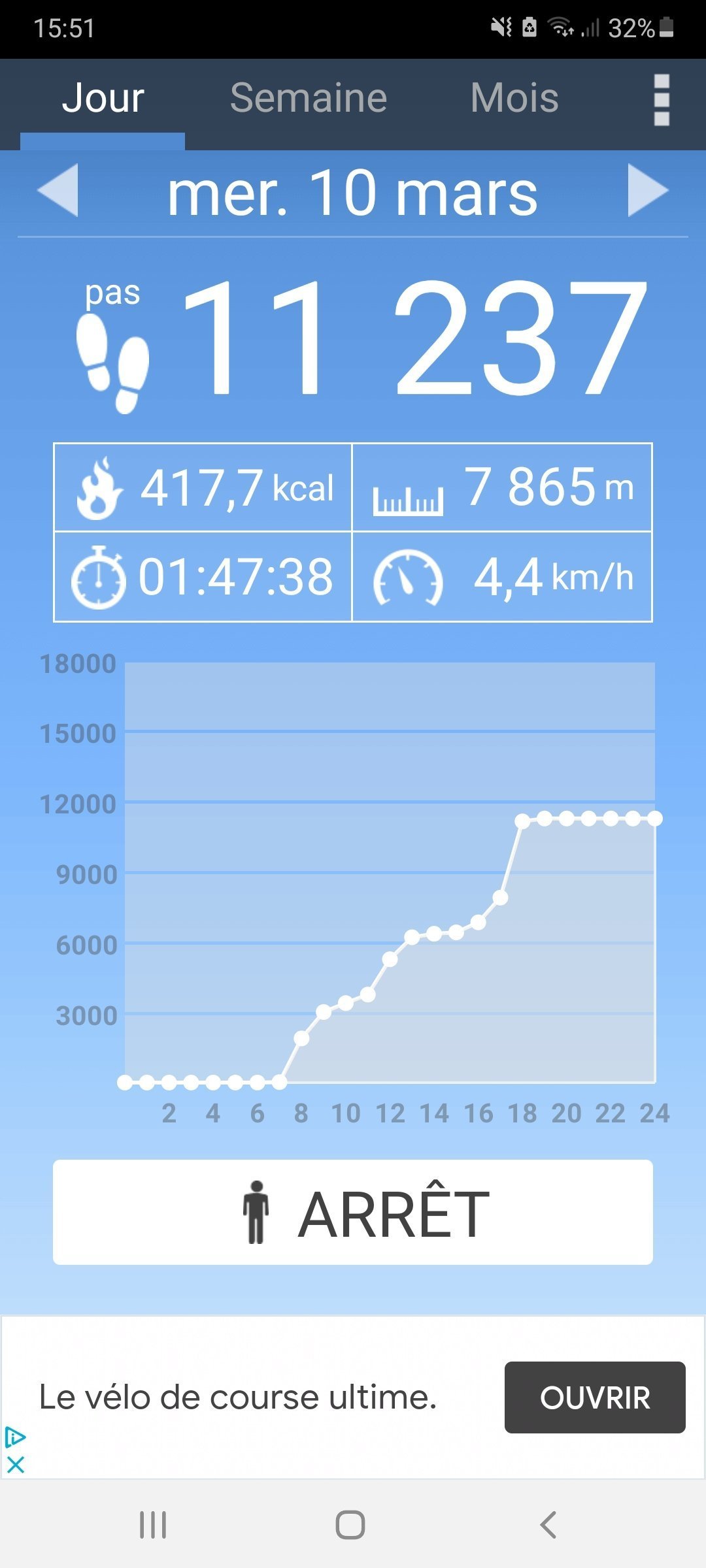Tap OUVRIR on the bike ad
The height and width of the screenshot is (1568, 706).
click(595, 1397)
